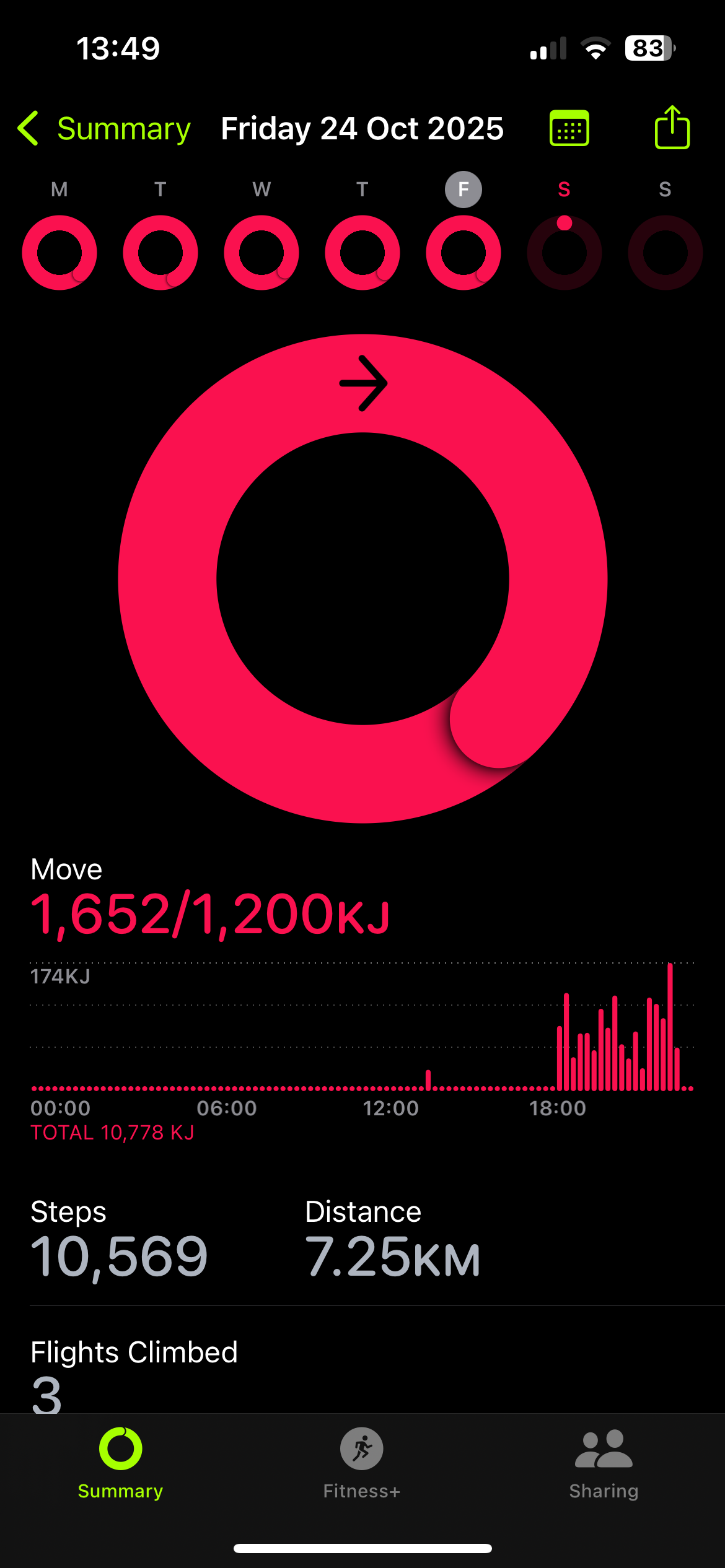The width and height of the screenshot is (725, 1568).
Task: Select Tuesday's activity ring
Action: (x=160, y=253)
